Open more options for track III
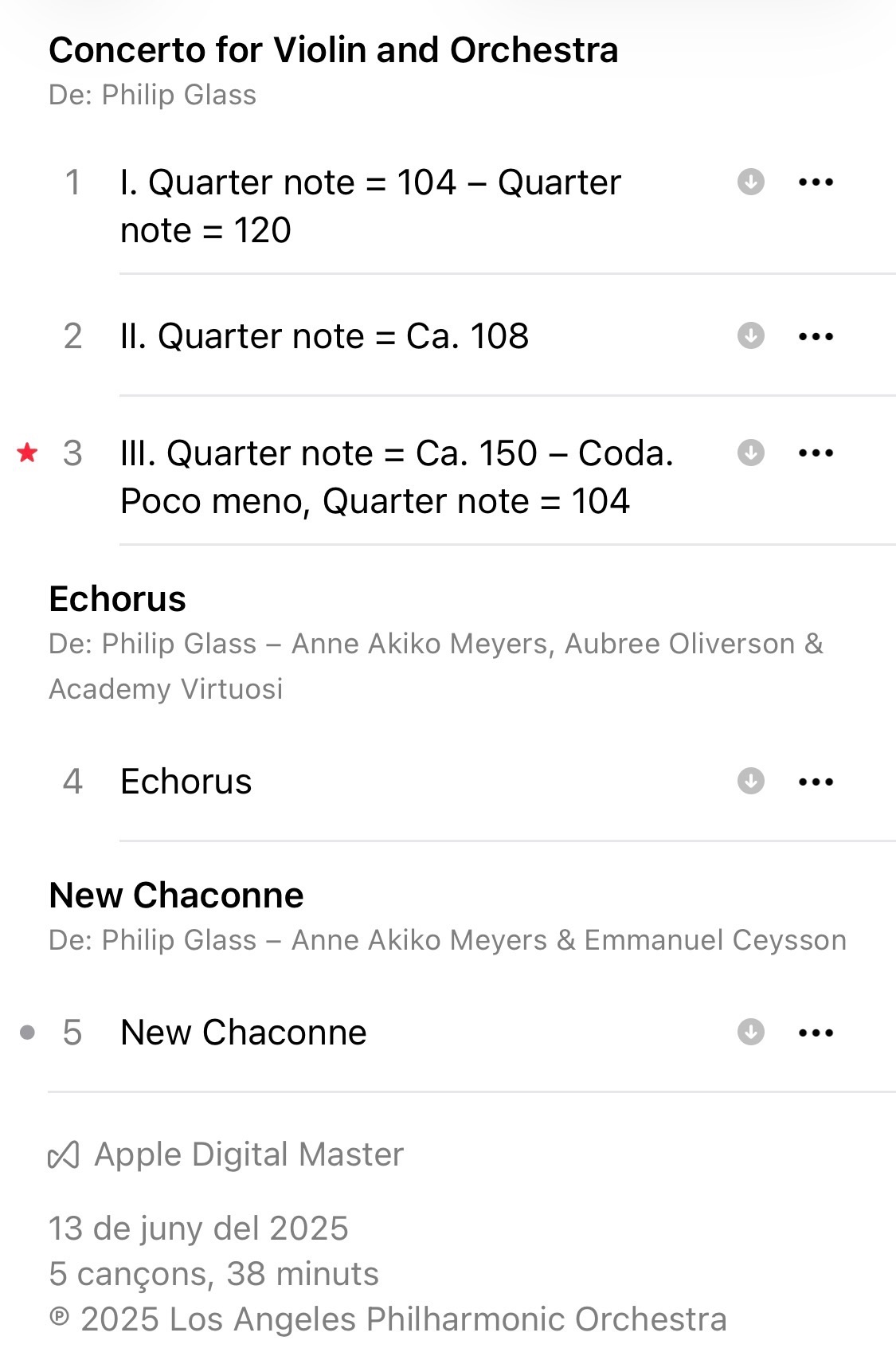 (816, 453)
